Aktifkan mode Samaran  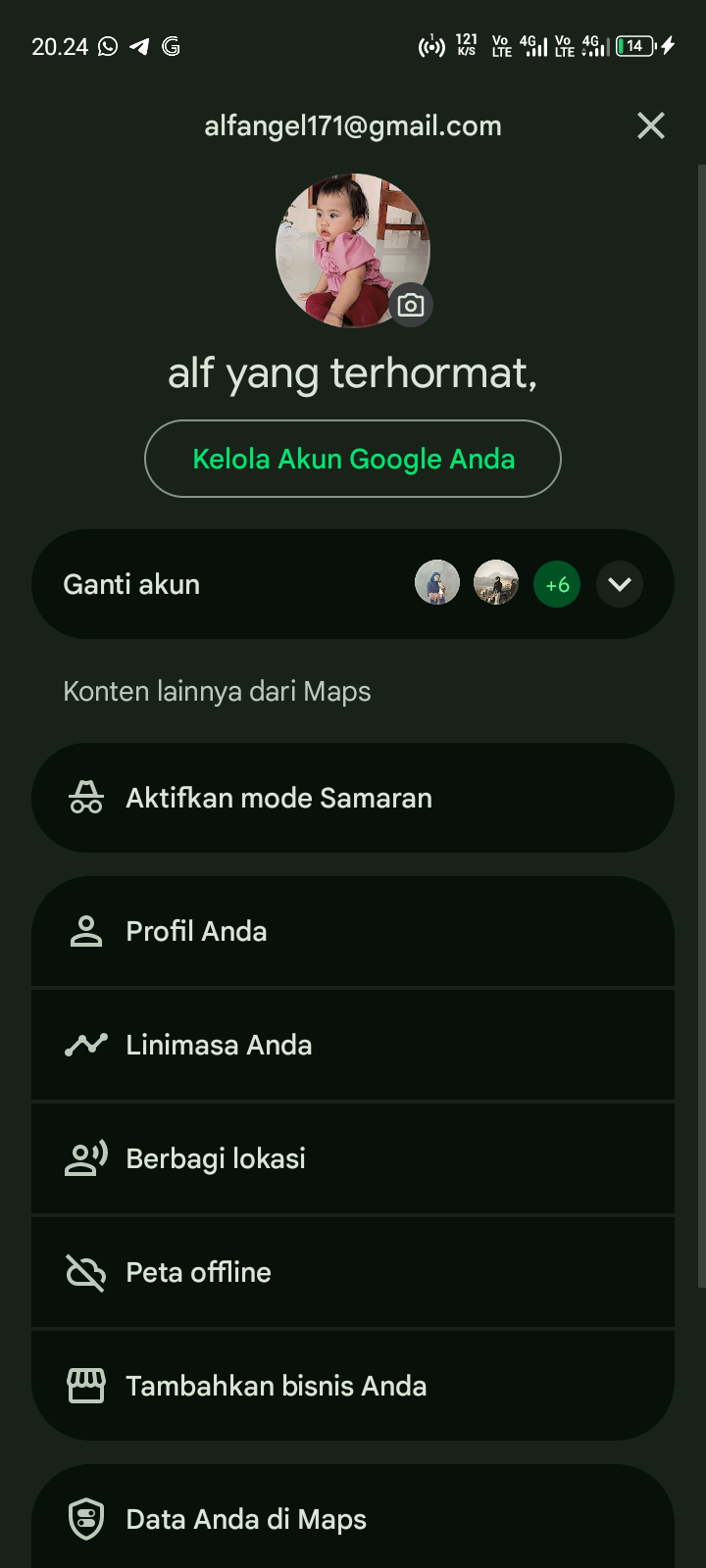(353, 798)
